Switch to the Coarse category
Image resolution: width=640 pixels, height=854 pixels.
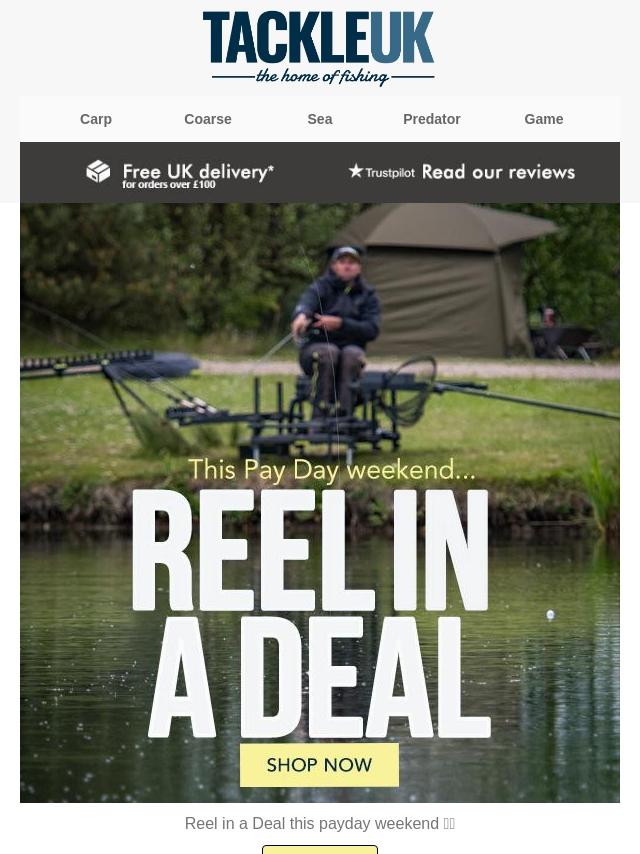coord(208,119)
